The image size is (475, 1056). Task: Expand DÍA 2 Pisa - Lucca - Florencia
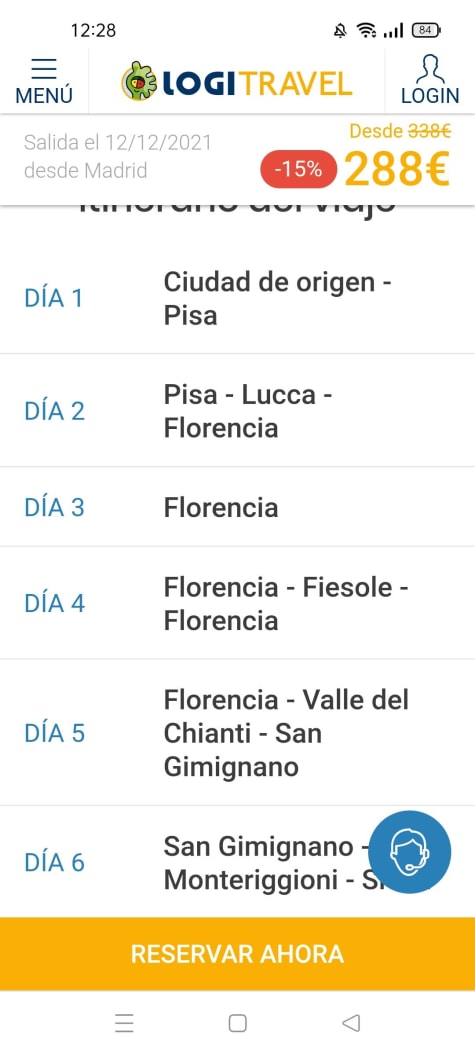237,410
